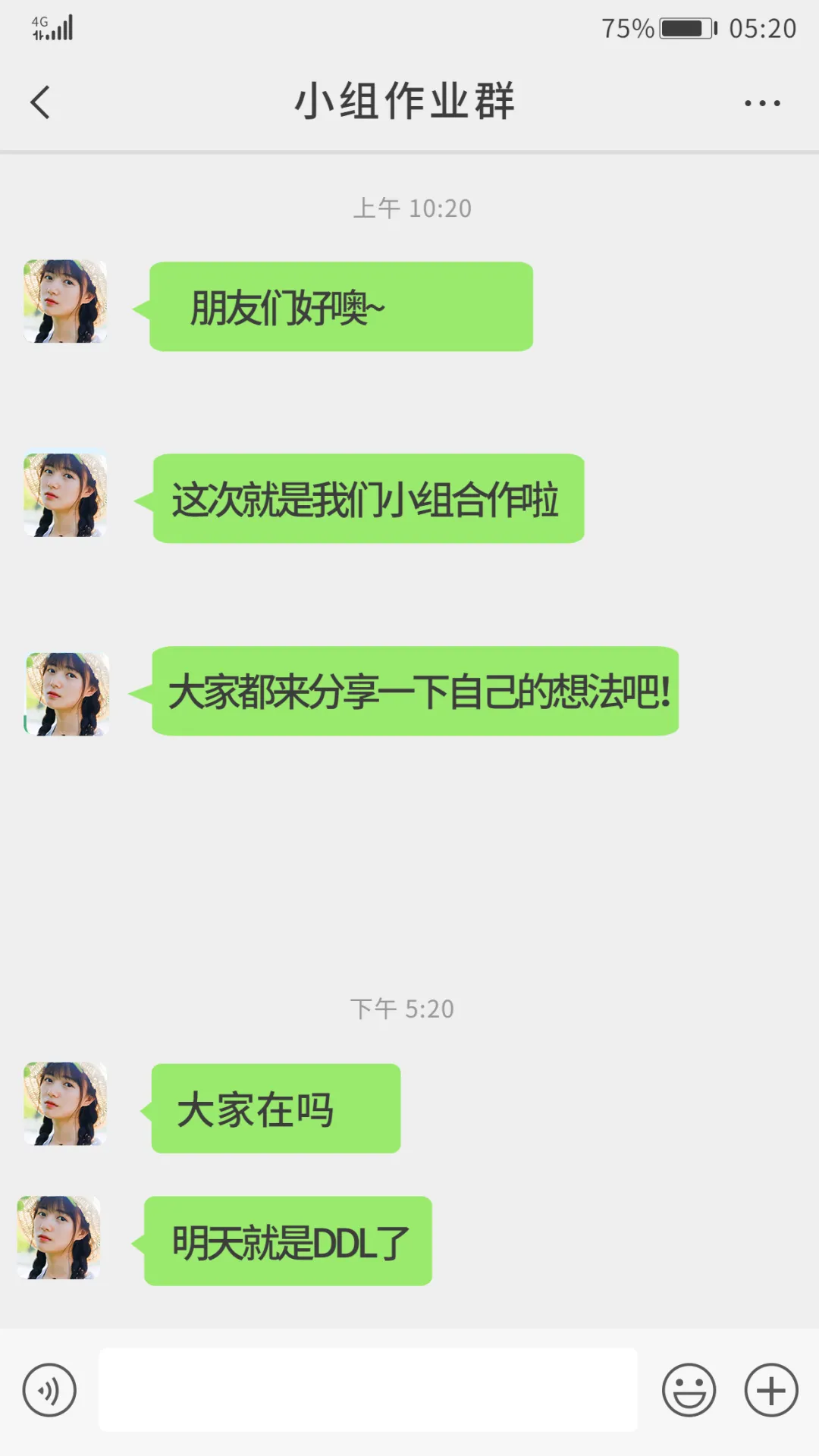The height and width of the screenshot is (1456, 819).
Task: Tap sender avatar next to 大家在吗
Action: click(x=65, y=1103)
